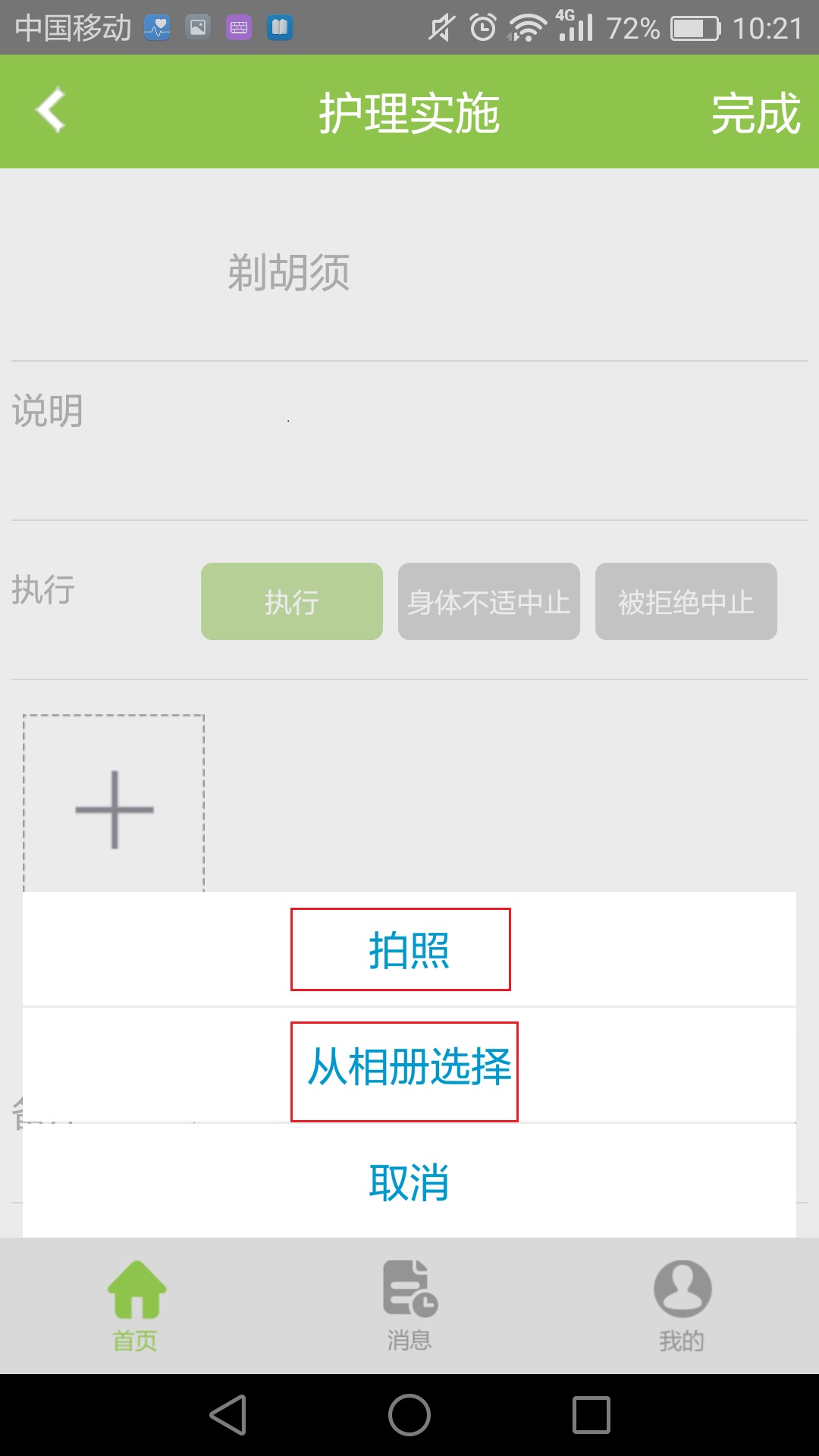Open the 说明 text field

click(409, 441)
